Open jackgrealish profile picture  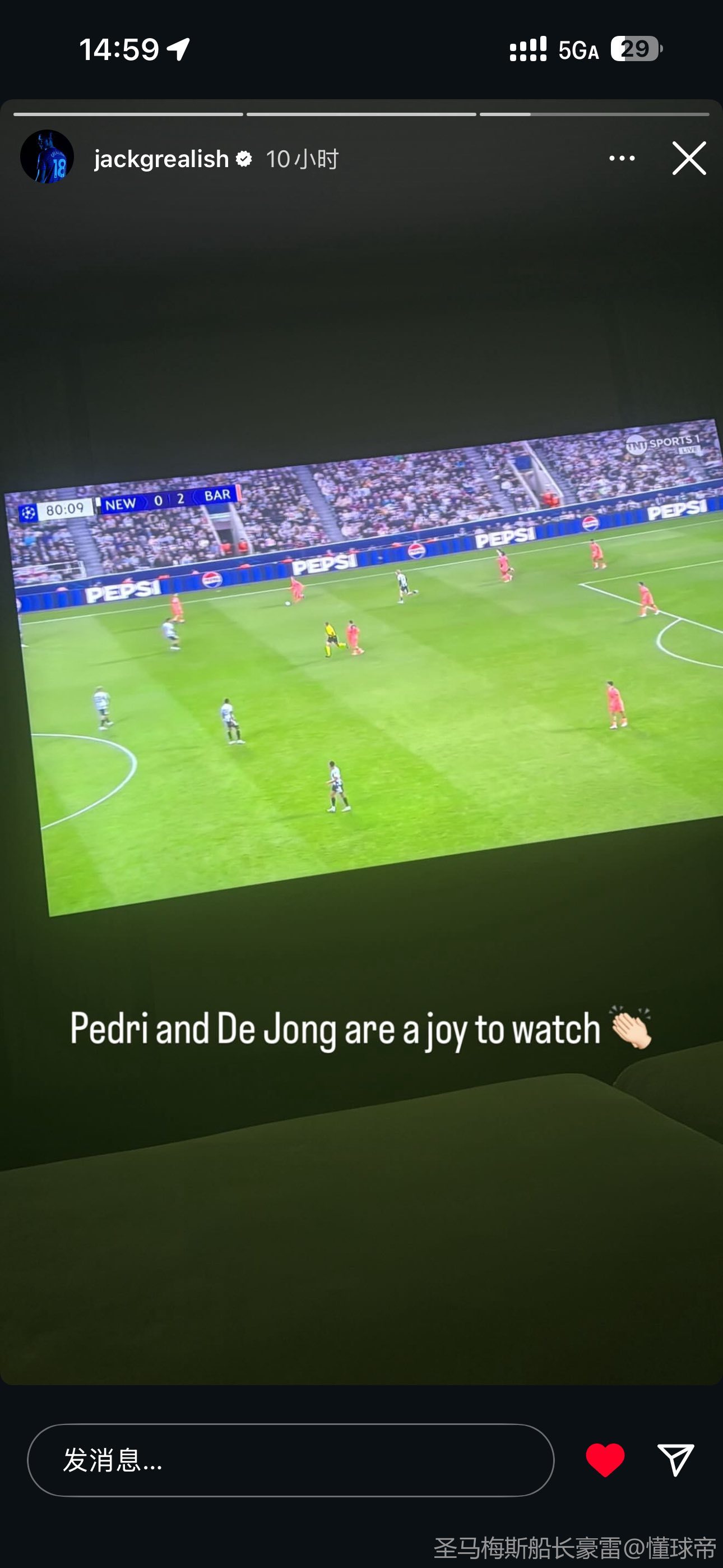click(47, 157)
